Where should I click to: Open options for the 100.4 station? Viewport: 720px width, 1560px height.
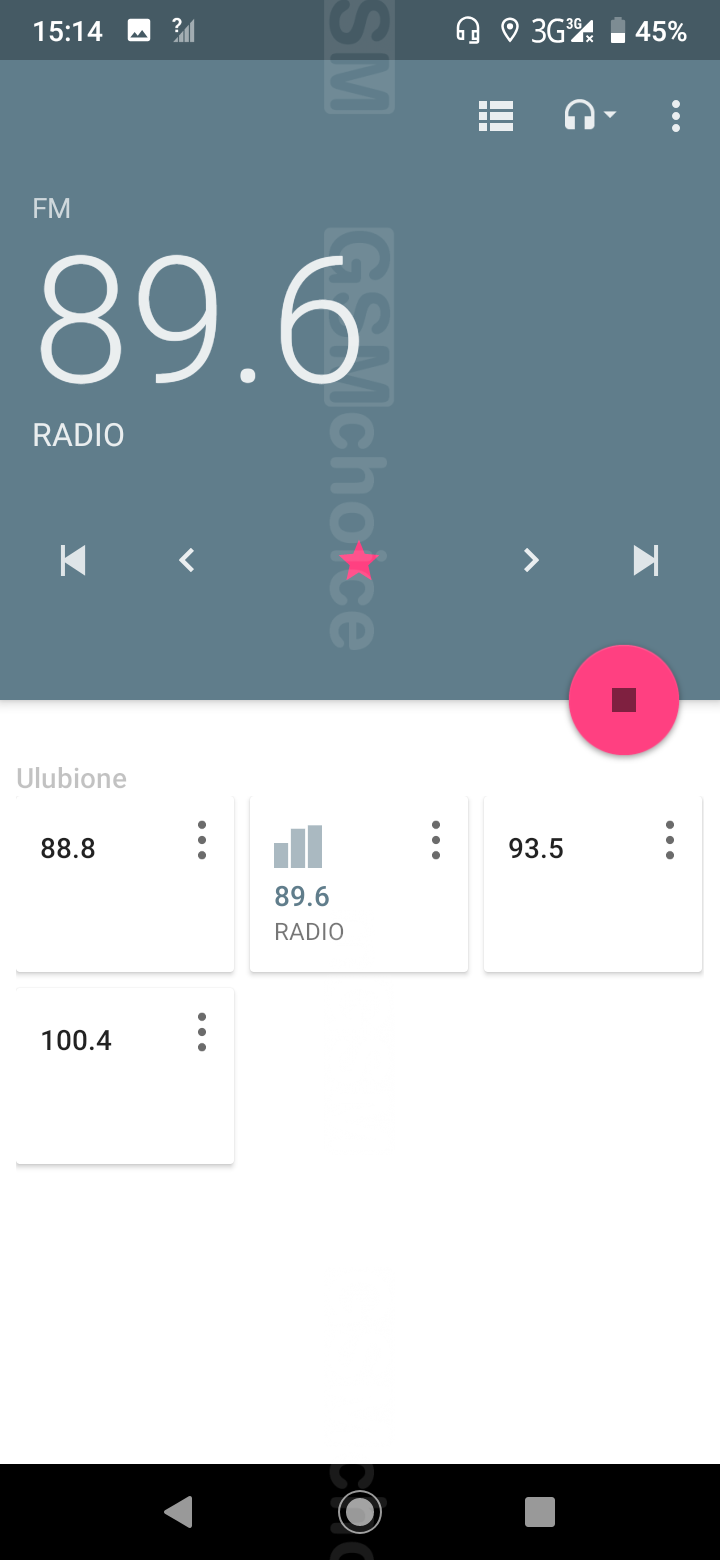pyautogui.click(x=202, y=1032)
